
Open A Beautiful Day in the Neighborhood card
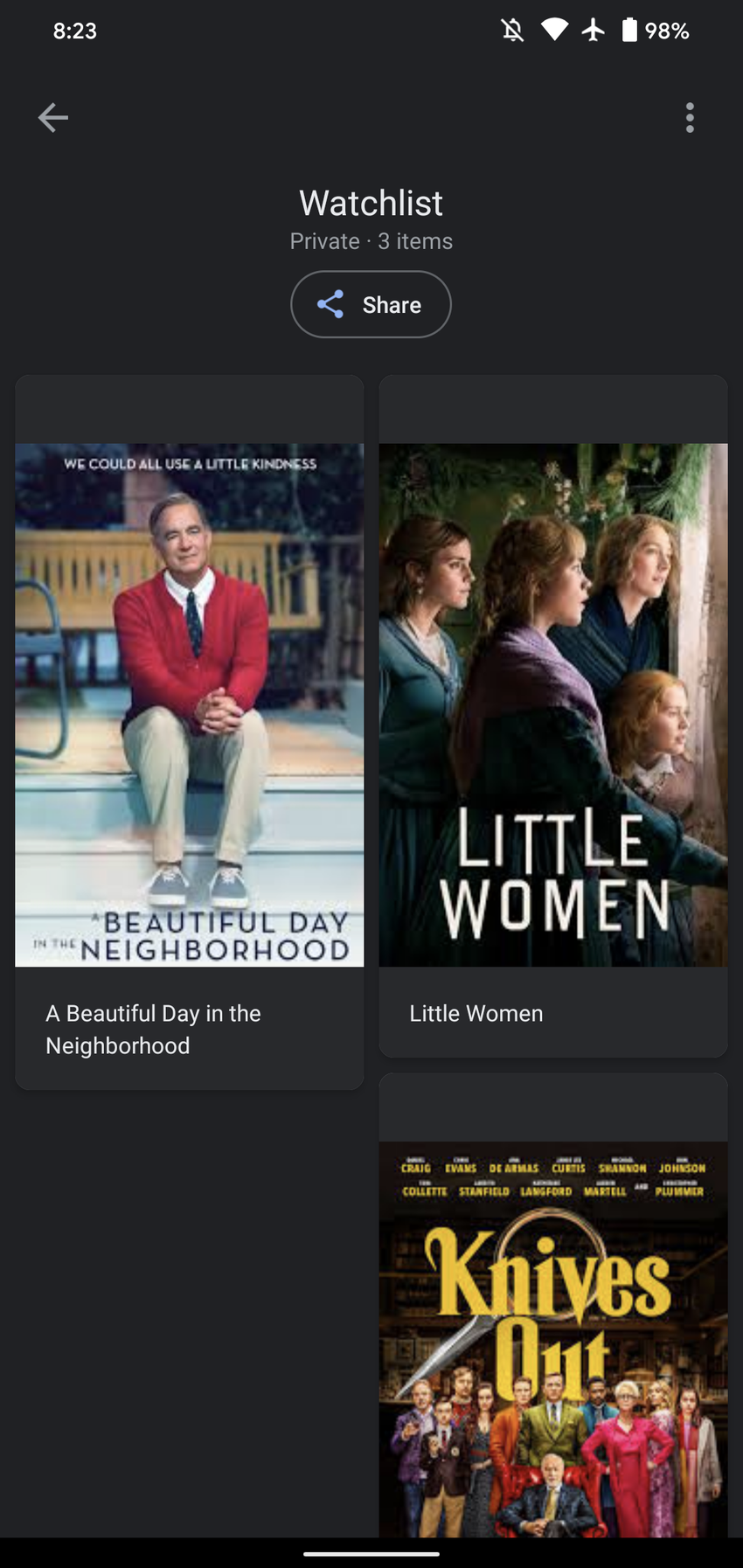pos(189,731)
